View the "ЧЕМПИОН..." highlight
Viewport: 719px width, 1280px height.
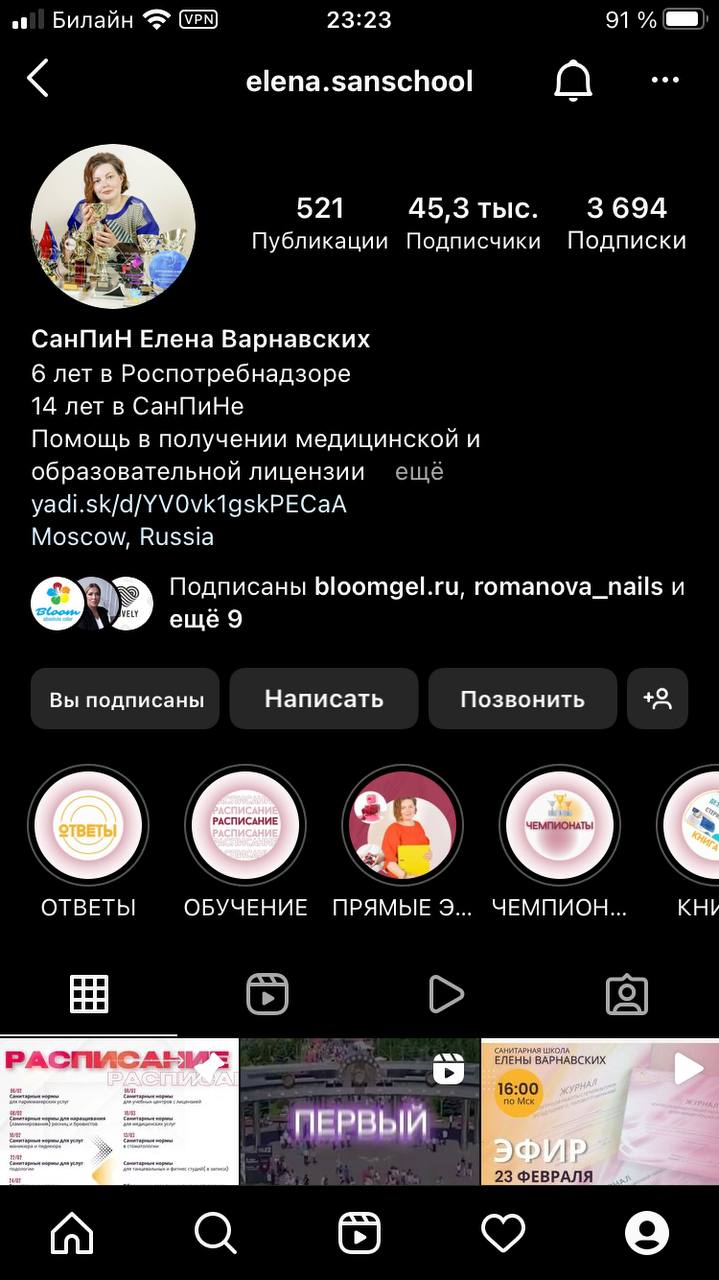pos(560,827)
